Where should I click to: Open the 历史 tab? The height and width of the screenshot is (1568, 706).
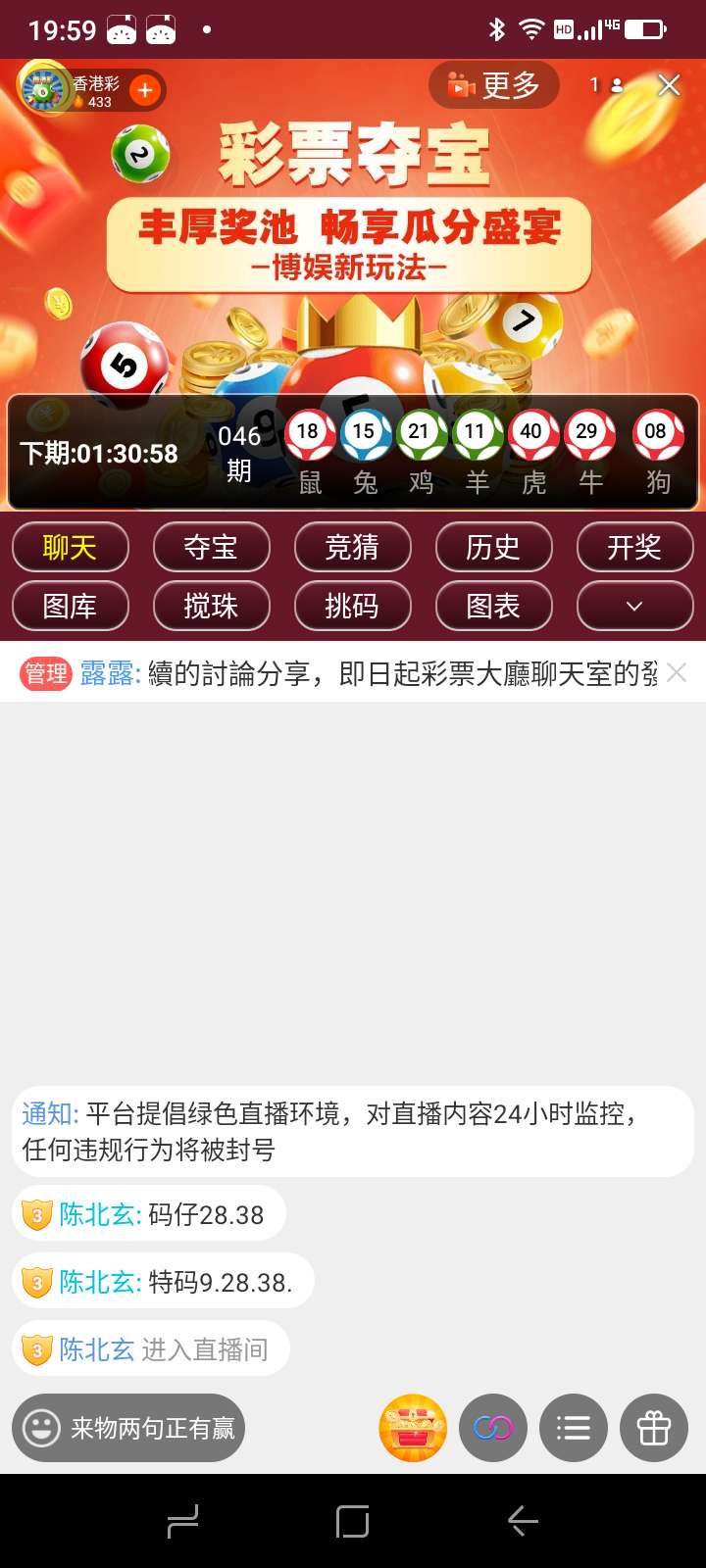493,547
